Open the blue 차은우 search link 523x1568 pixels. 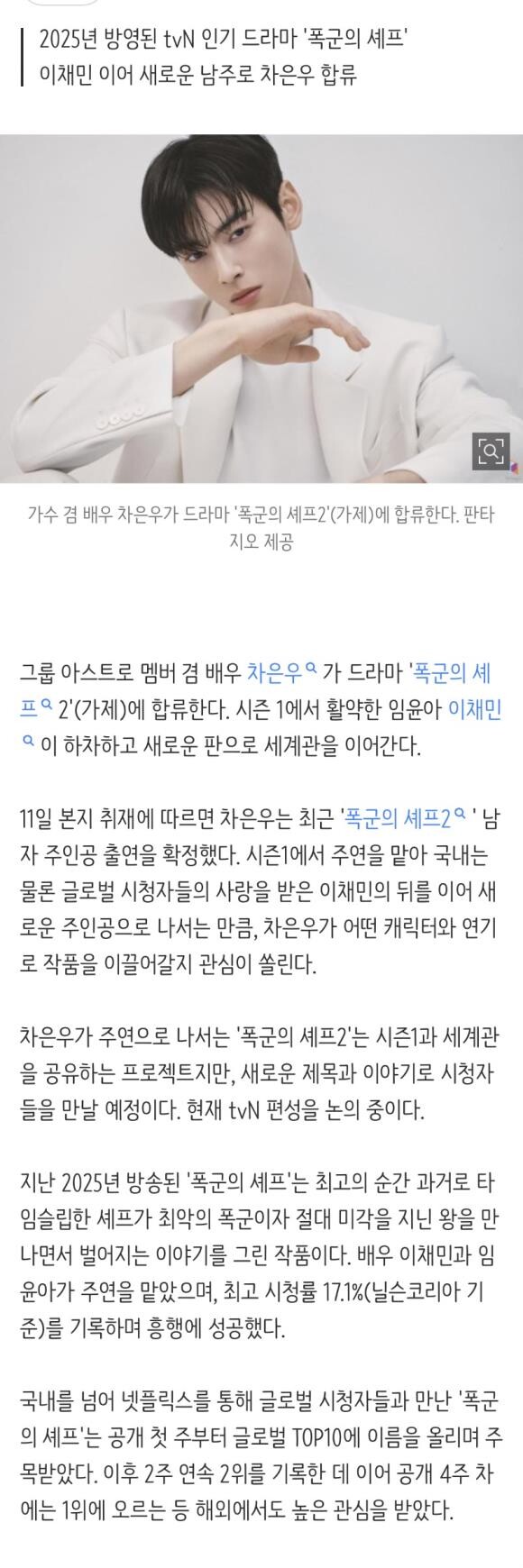281,672
